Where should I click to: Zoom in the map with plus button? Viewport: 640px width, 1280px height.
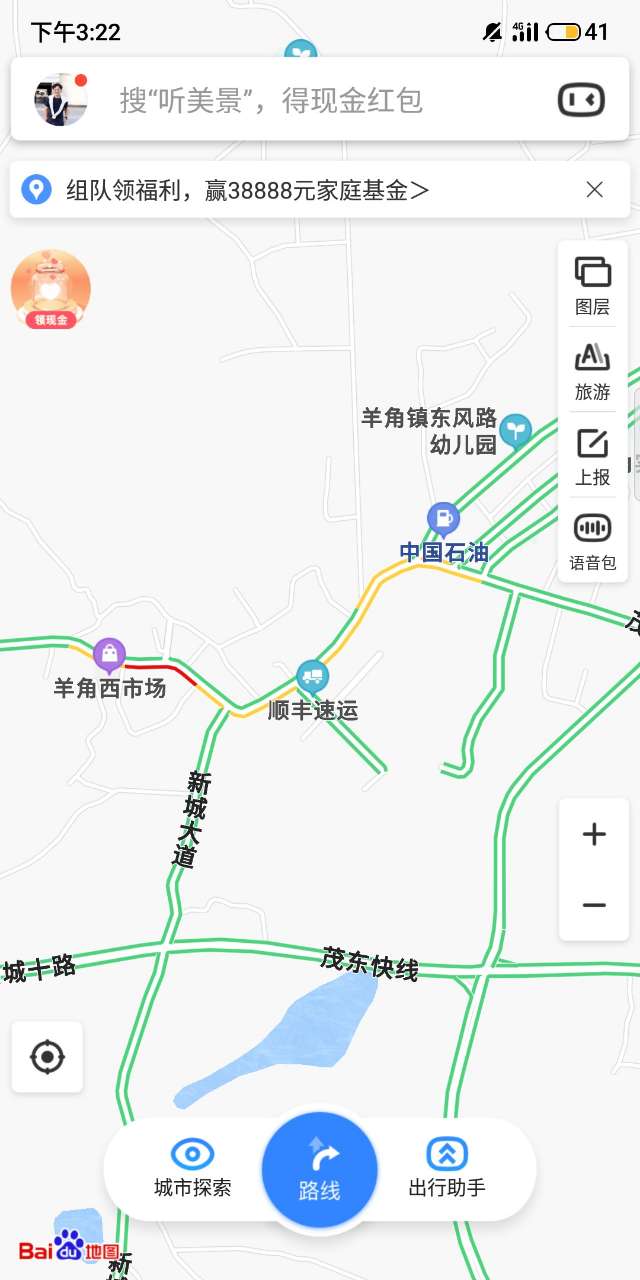594,834
